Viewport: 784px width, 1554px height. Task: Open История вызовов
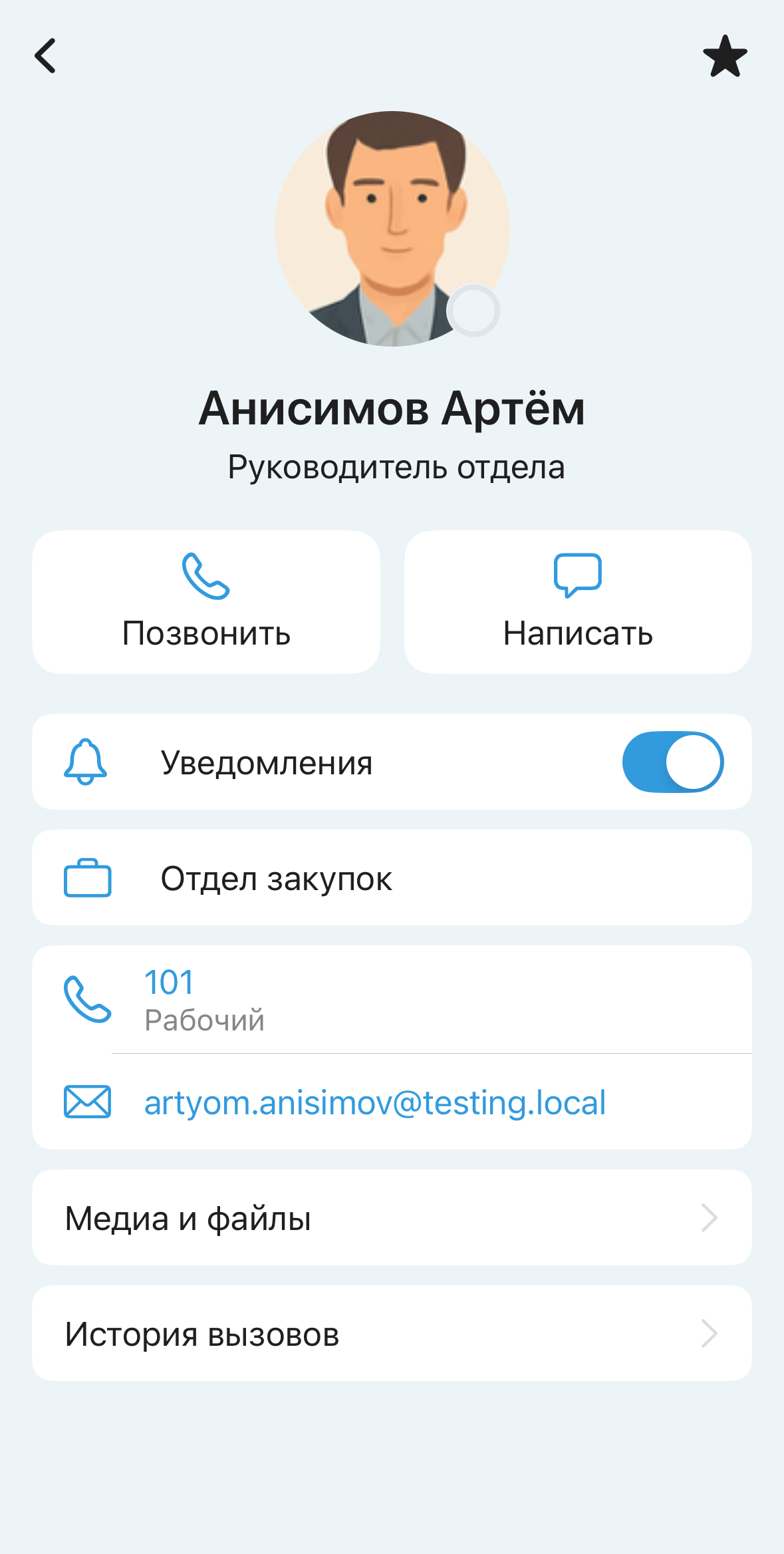(392, 1334)
